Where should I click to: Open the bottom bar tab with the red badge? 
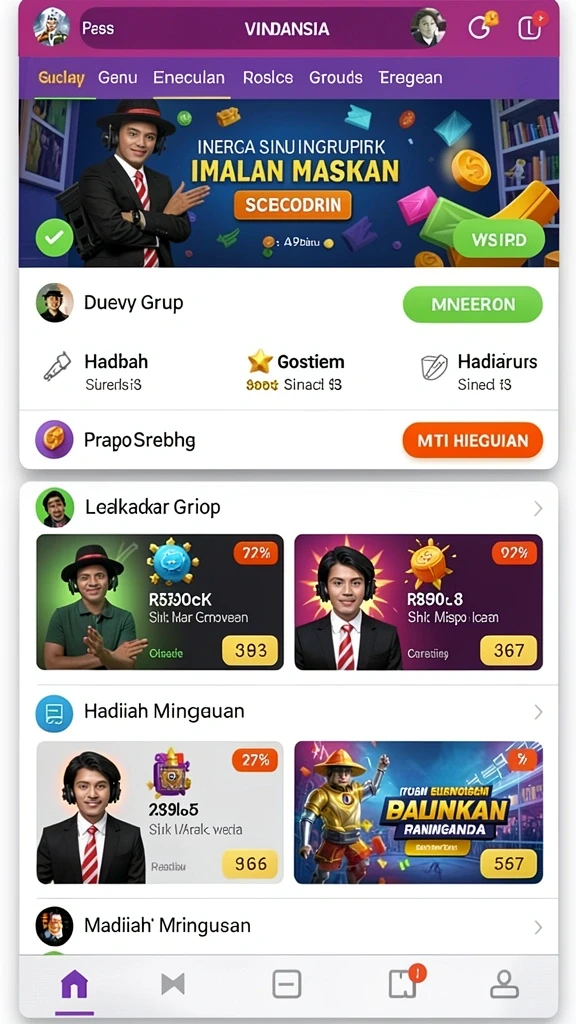point(404,983)
